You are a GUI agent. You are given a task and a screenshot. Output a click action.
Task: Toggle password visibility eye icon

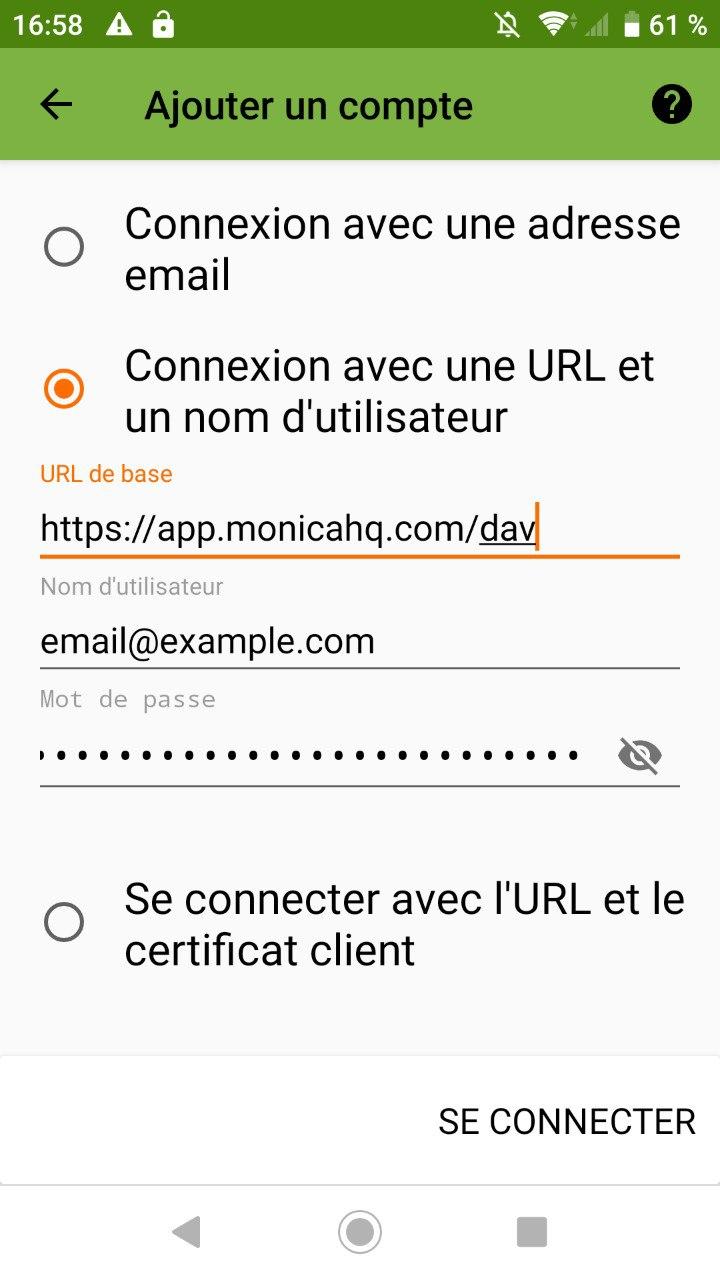click(640, 755)
